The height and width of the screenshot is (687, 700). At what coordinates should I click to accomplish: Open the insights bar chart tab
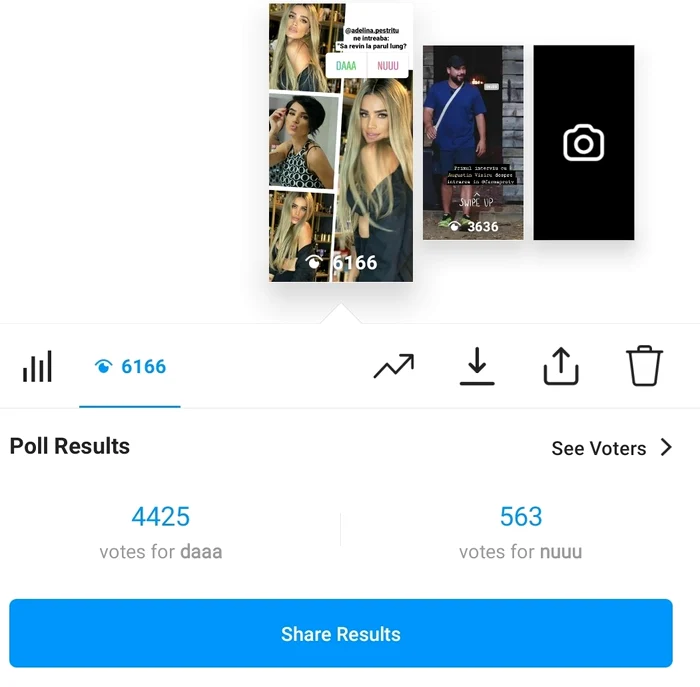pos(37,367)
